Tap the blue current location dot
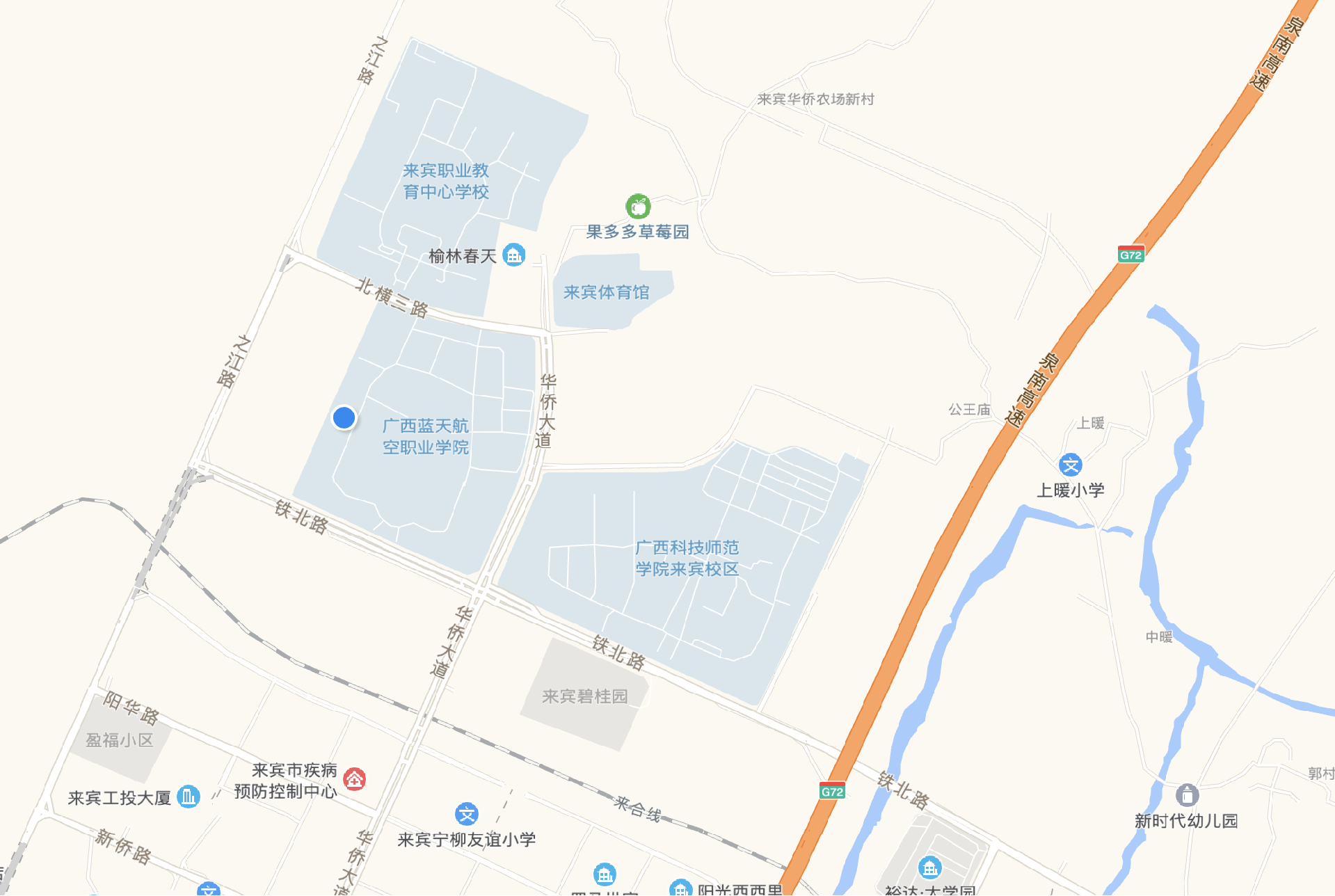The height and width of the screenshot is (896, 1335). (344, 417)
